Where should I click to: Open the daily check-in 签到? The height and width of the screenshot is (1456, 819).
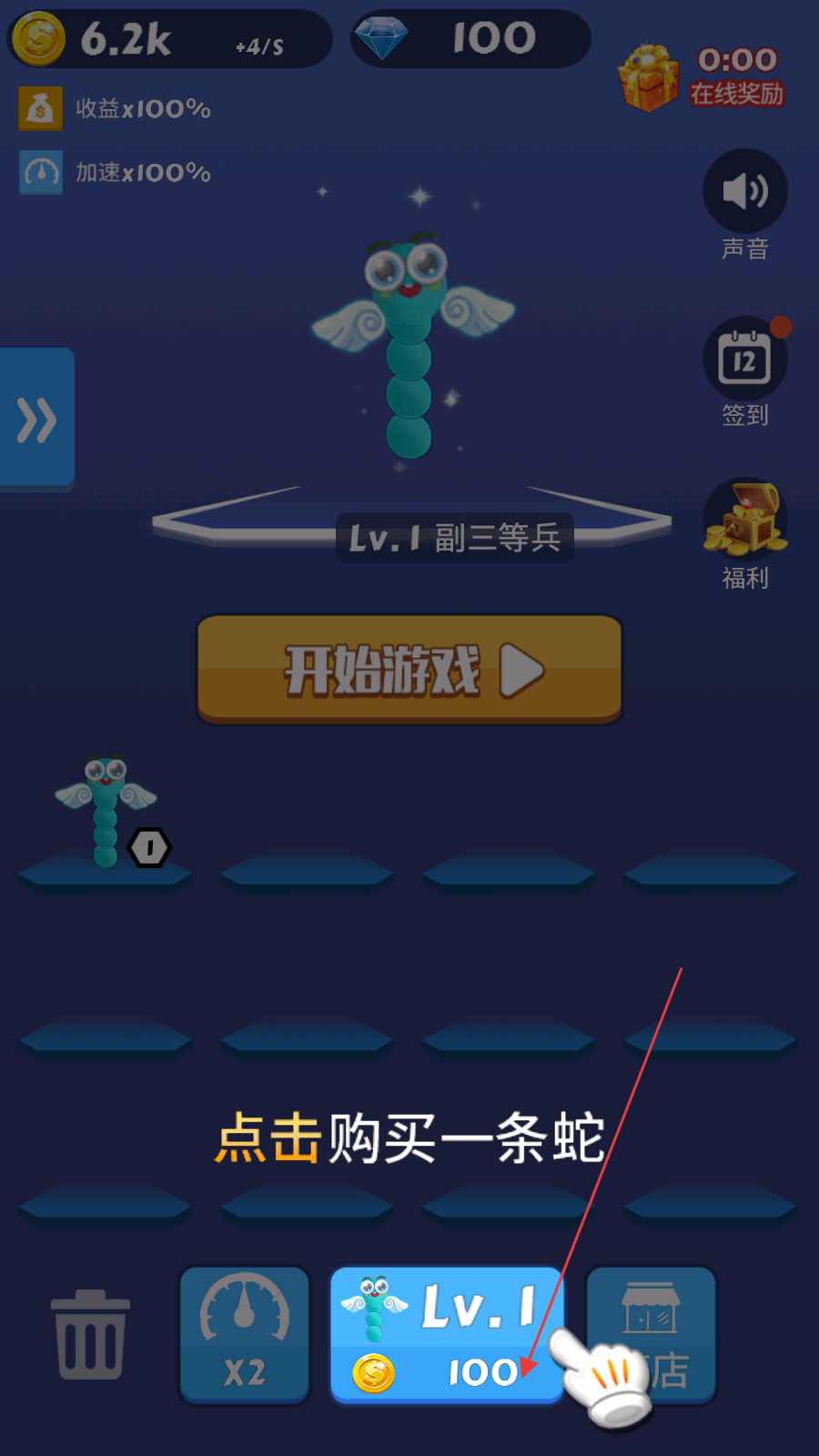click(744, 360)
